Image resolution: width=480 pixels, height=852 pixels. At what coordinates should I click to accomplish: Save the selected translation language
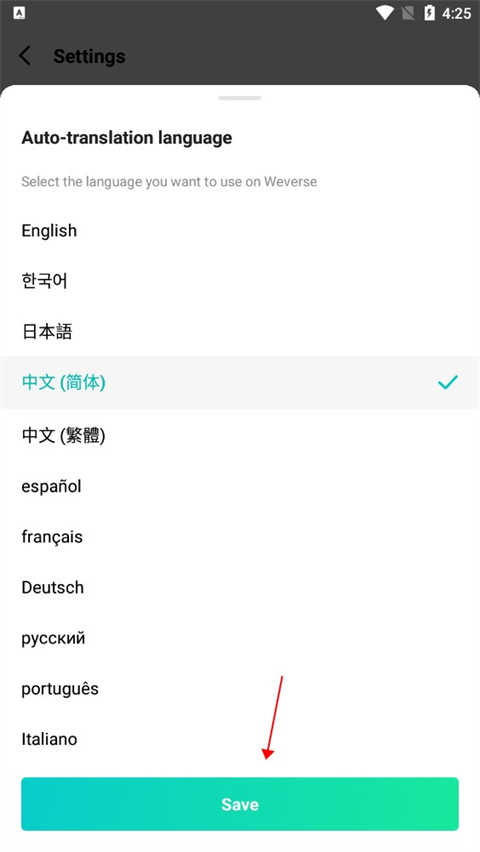pos(240,804)
